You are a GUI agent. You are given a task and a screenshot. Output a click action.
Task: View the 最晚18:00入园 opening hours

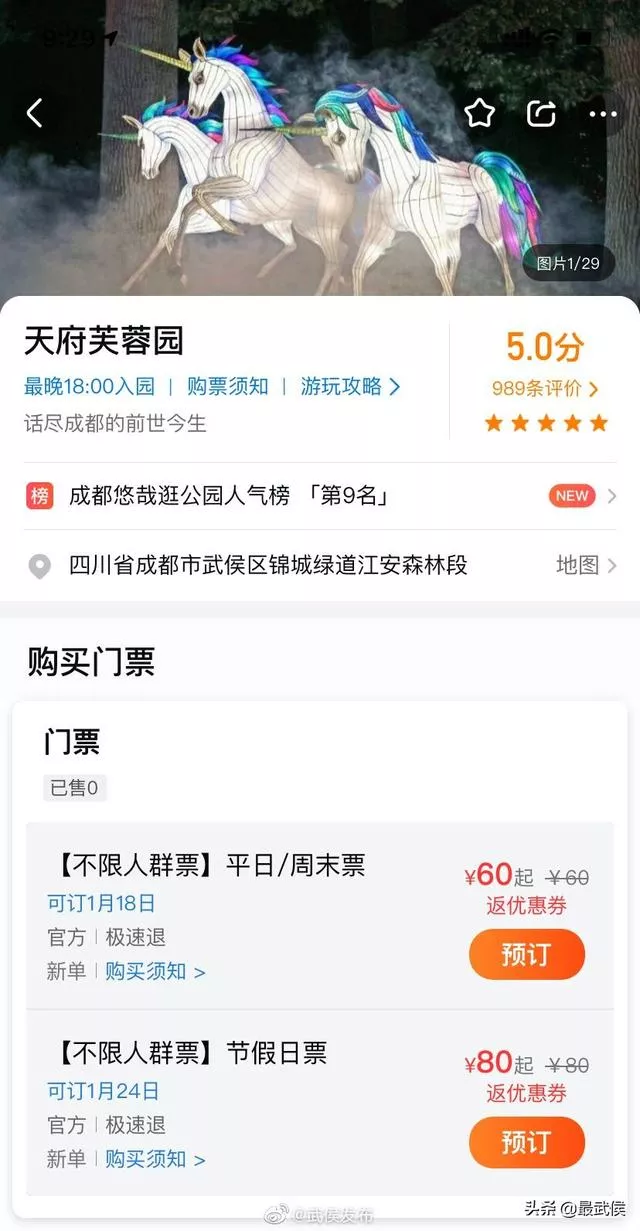[x=89, y=386]
